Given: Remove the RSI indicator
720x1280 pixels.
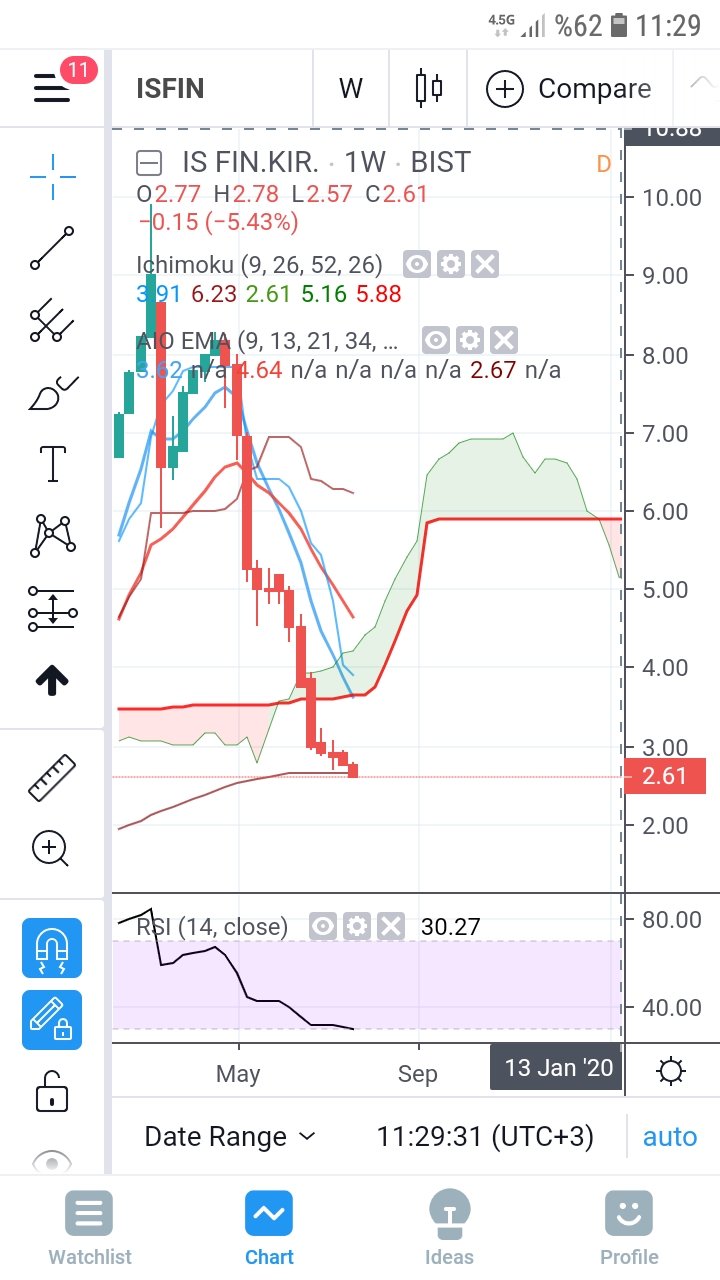Looking at the screenshot, I should tap(390, 926).
